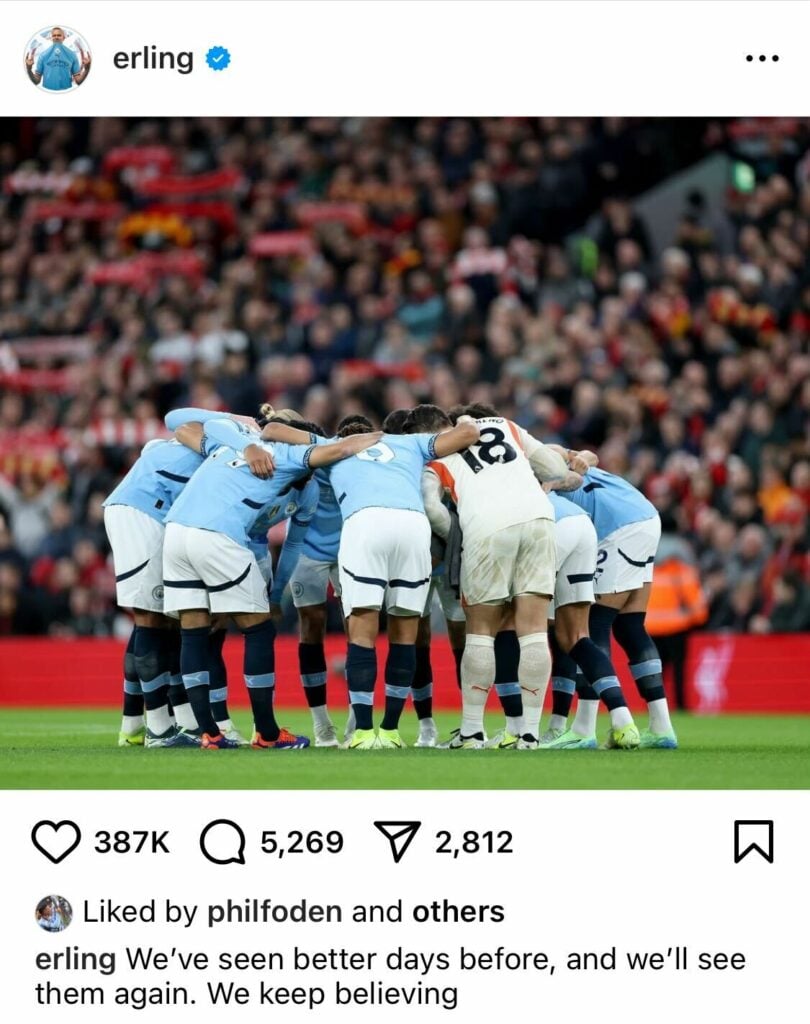Open the three-dot post options menu
The height and width of the screenshot is (1024, 810).
(762, 59)
